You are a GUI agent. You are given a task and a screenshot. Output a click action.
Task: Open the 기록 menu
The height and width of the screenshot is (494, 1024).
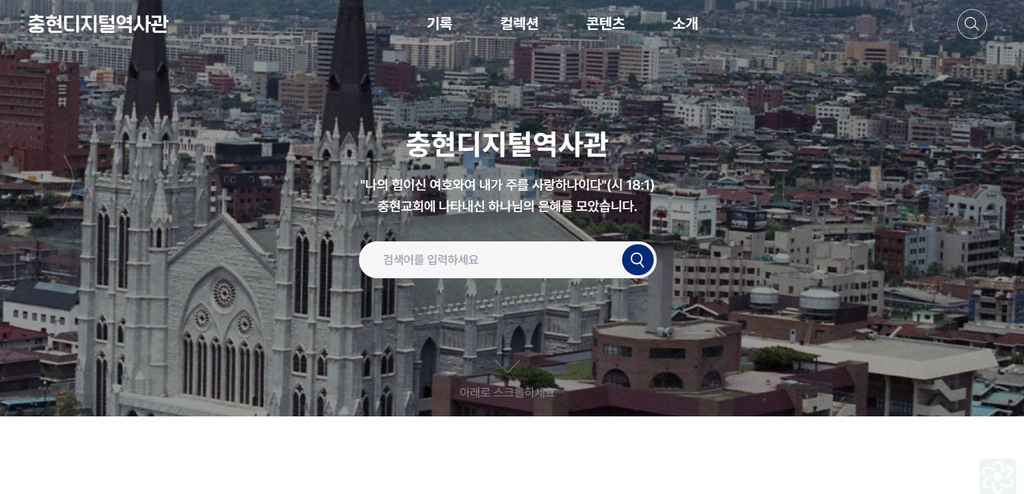439,24
